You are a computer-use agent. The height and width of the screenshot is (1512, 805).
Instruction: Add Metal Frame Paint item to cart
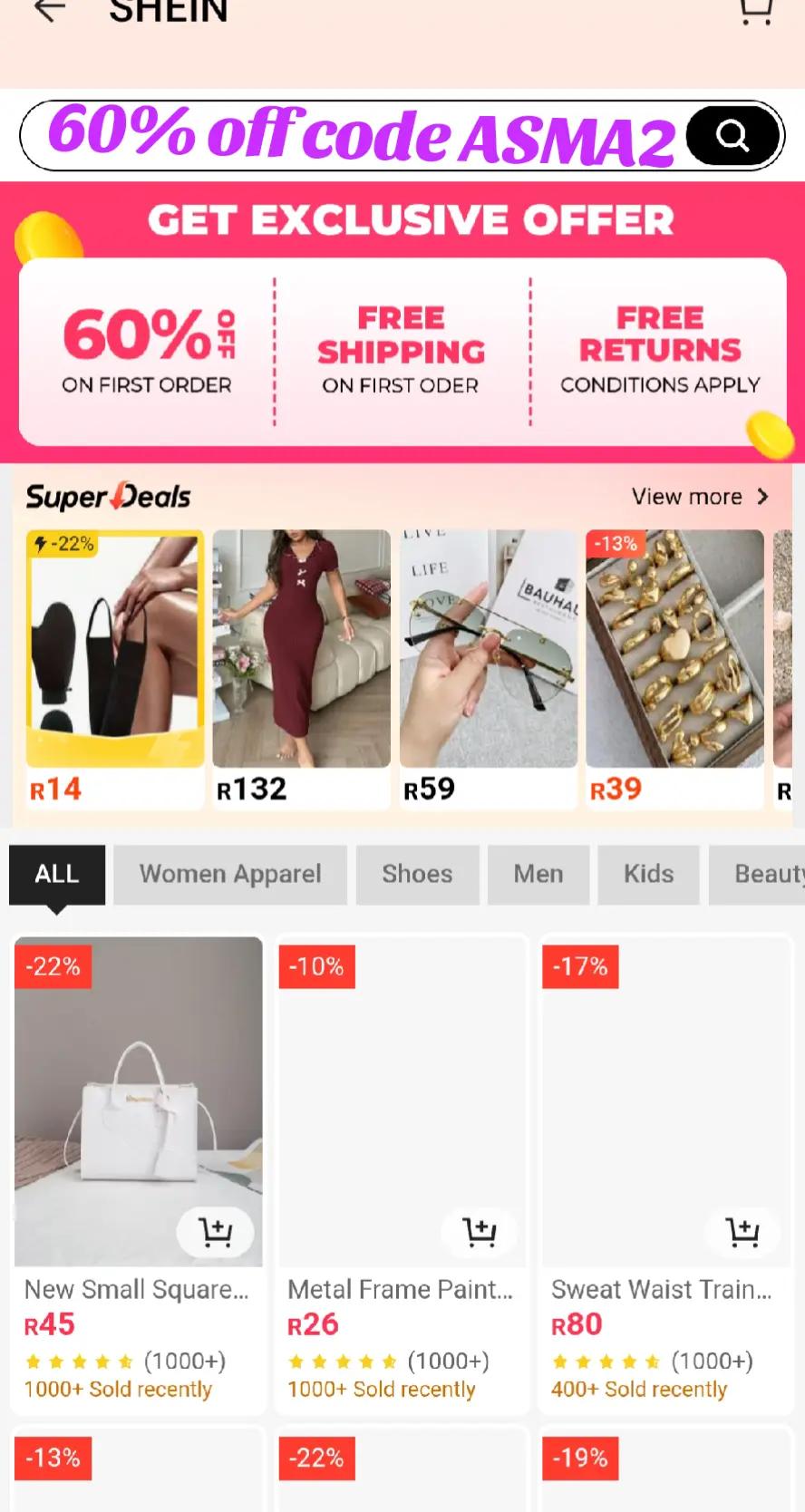click(480, 1232)
